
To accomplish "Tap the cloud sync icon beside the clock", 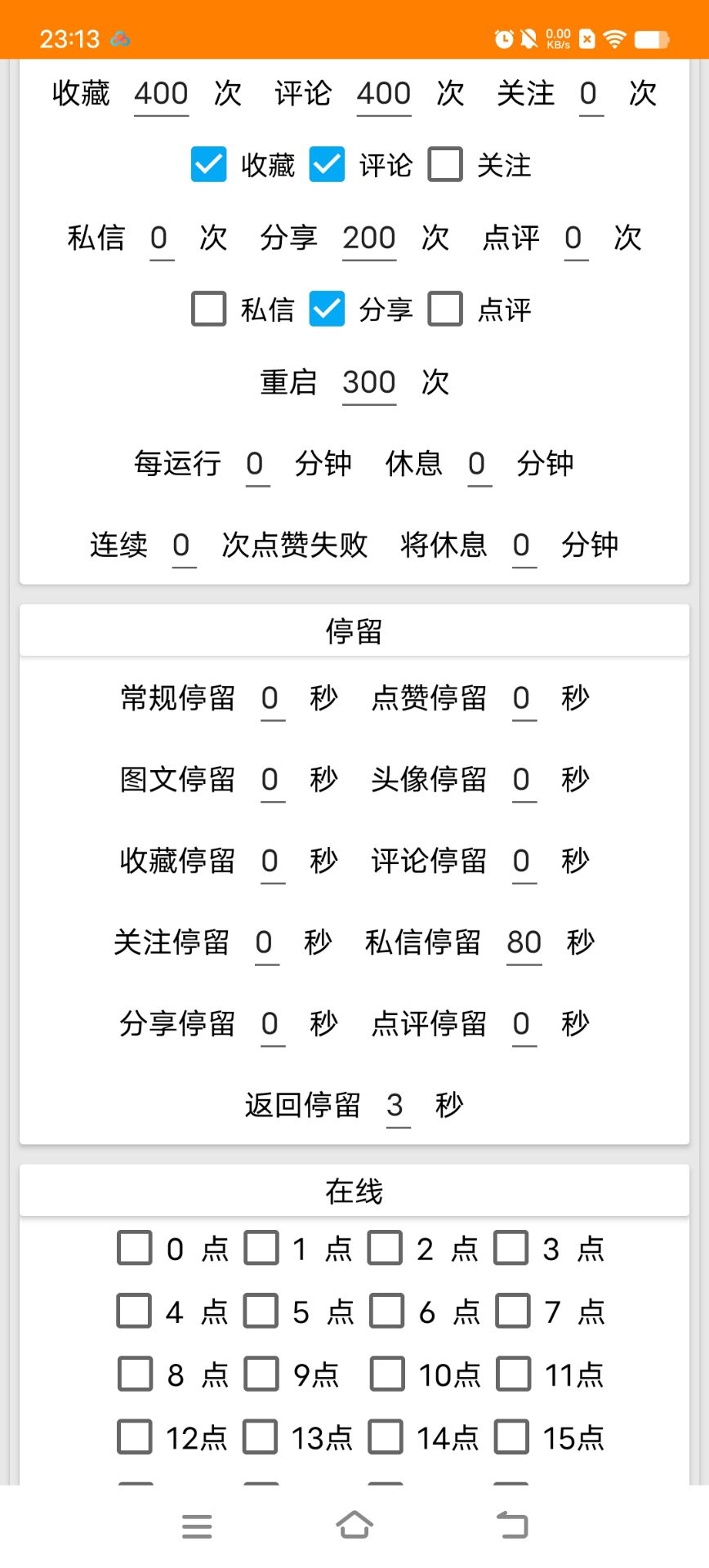I will [119, 38].
